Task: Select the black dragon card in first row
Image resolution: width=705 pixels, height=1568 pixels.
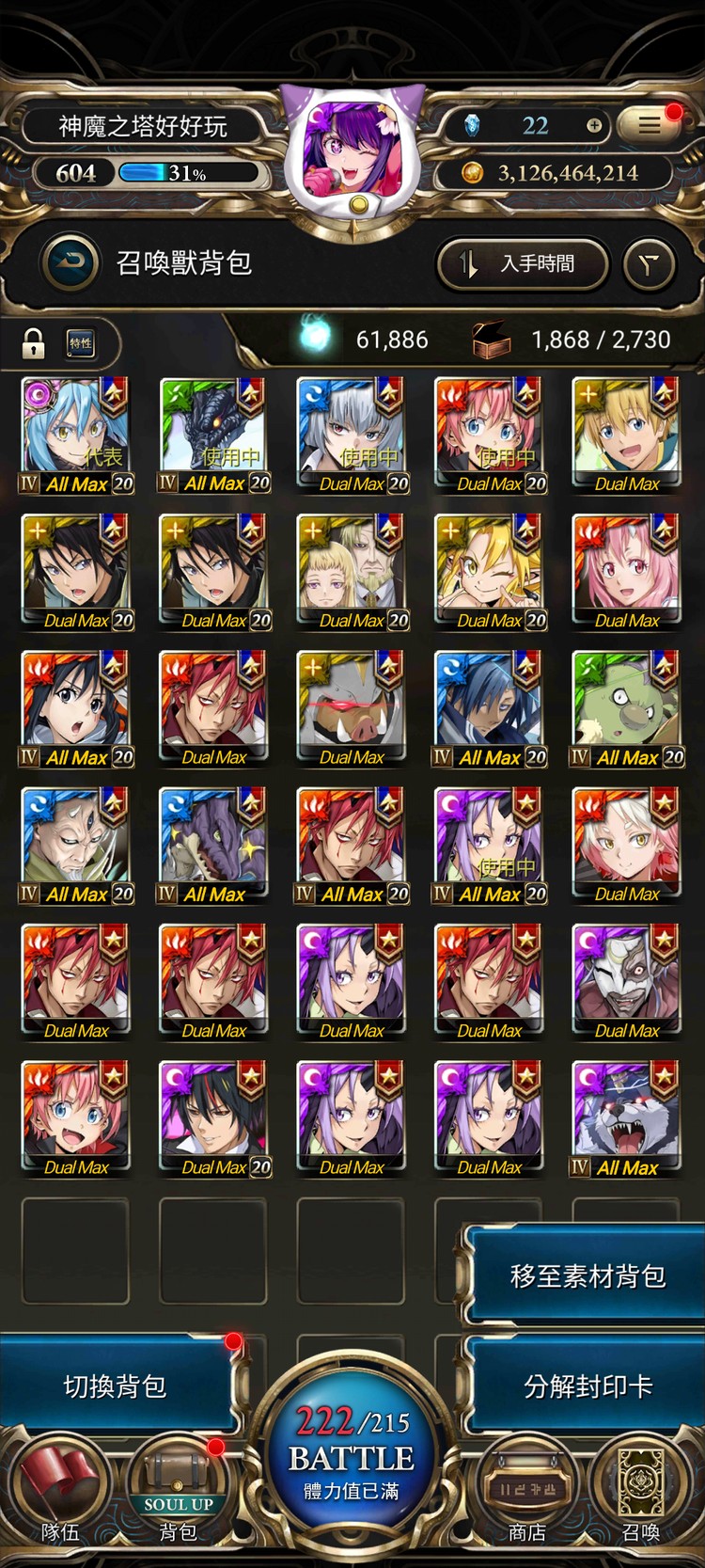Action: point(213,433)
